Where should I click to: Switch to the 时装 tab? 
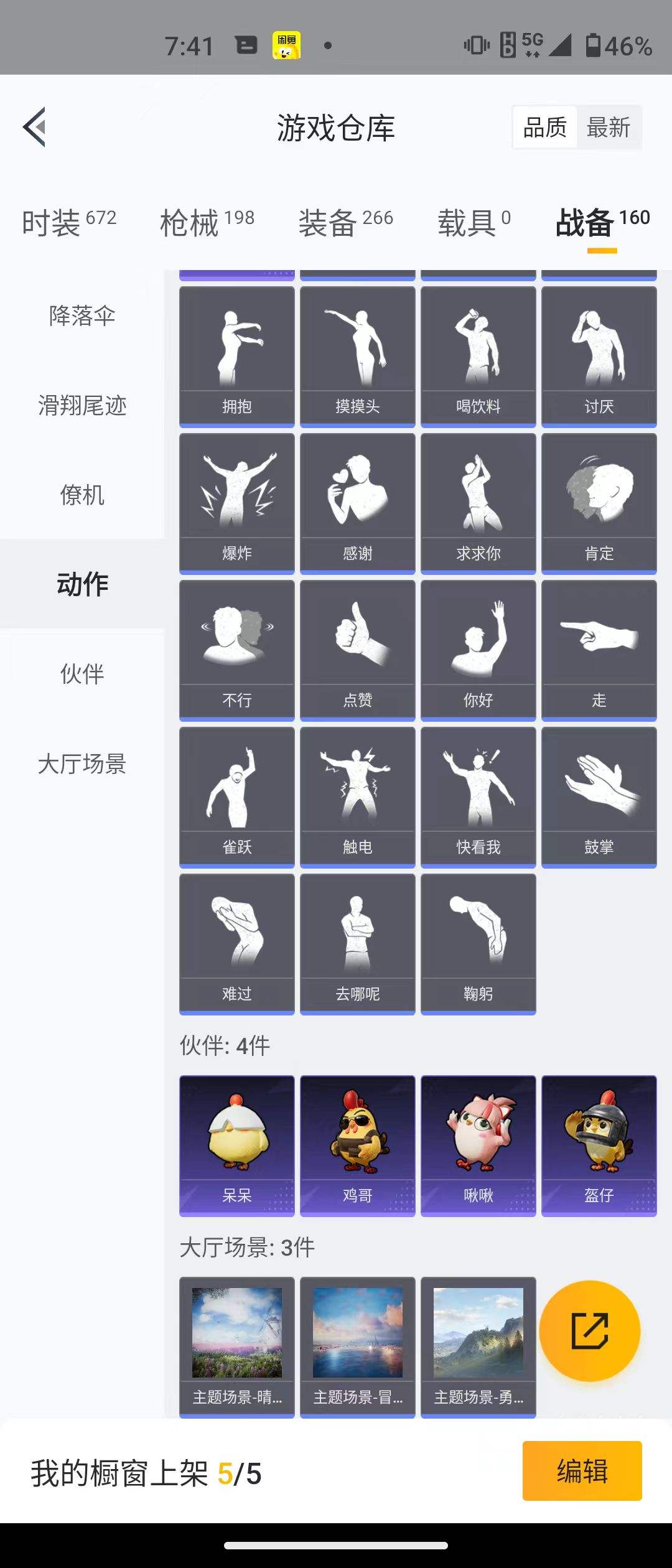[x=69, y=222]
